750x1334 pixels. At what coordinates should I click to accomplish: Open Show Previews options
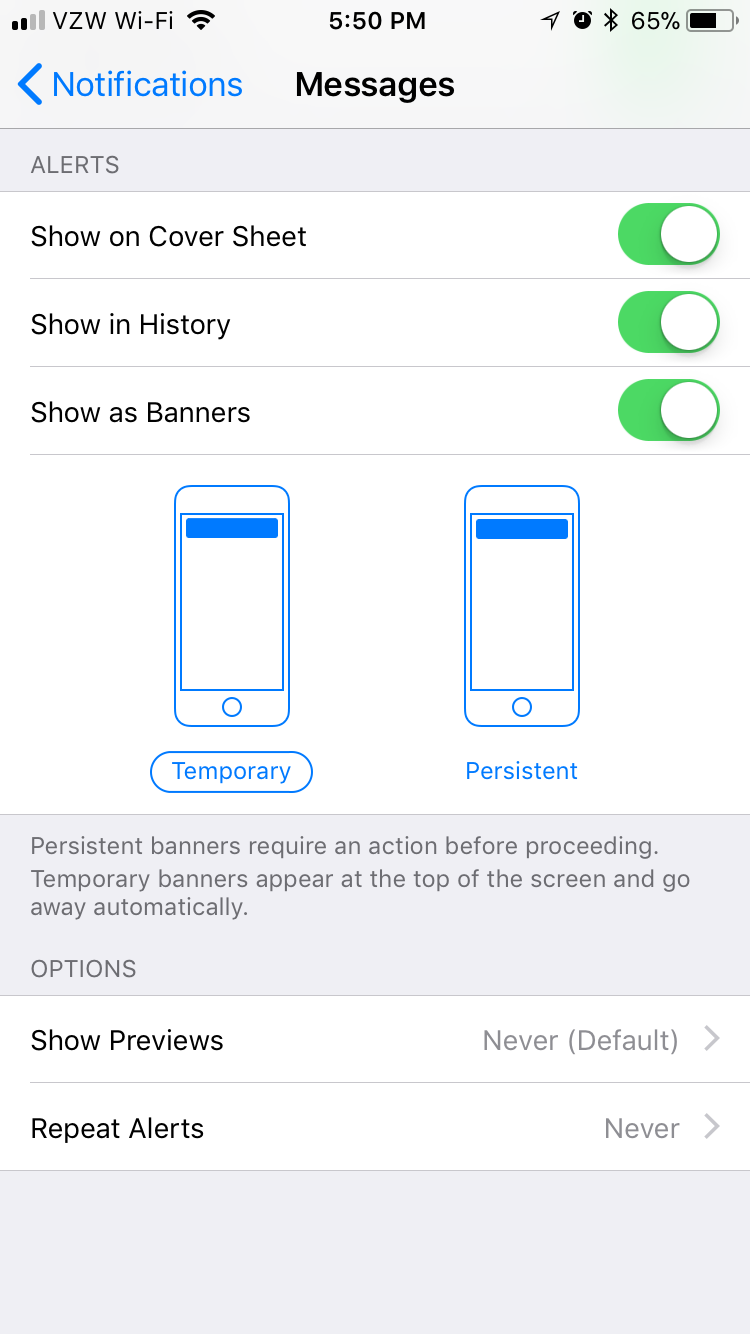click(x=375, y=1040)
